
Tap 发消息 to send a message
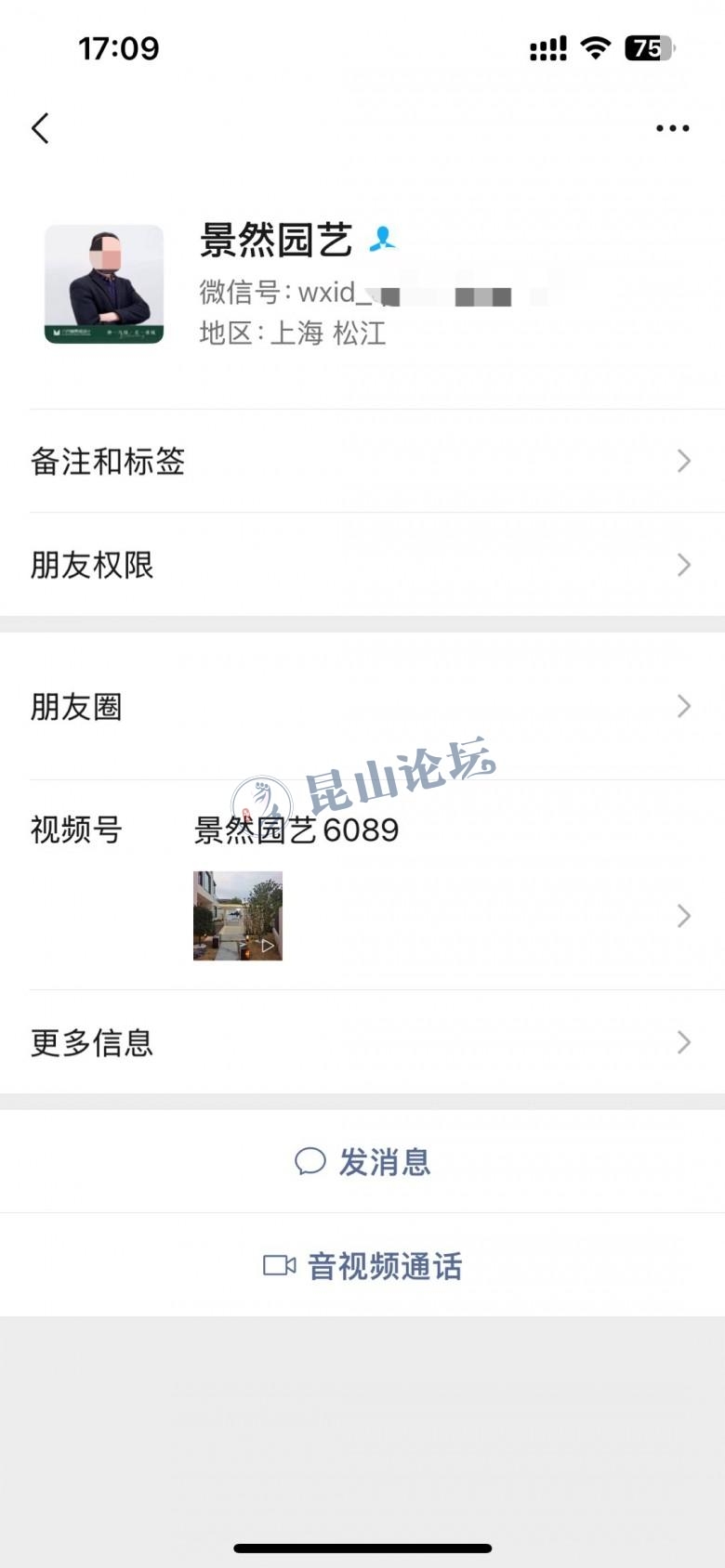[x=362, y=1161]
